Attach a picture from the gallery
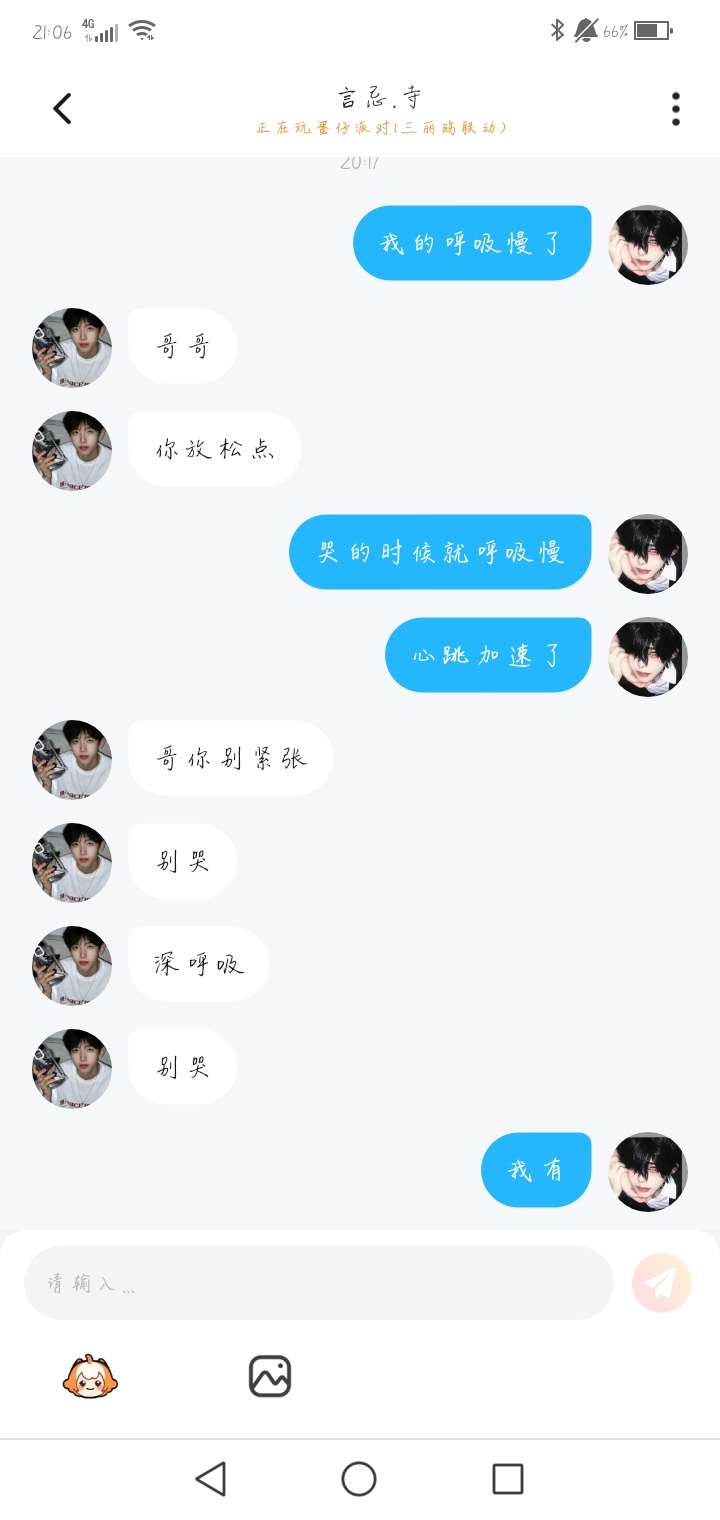720x1520 pixels. coord(270,1377)
